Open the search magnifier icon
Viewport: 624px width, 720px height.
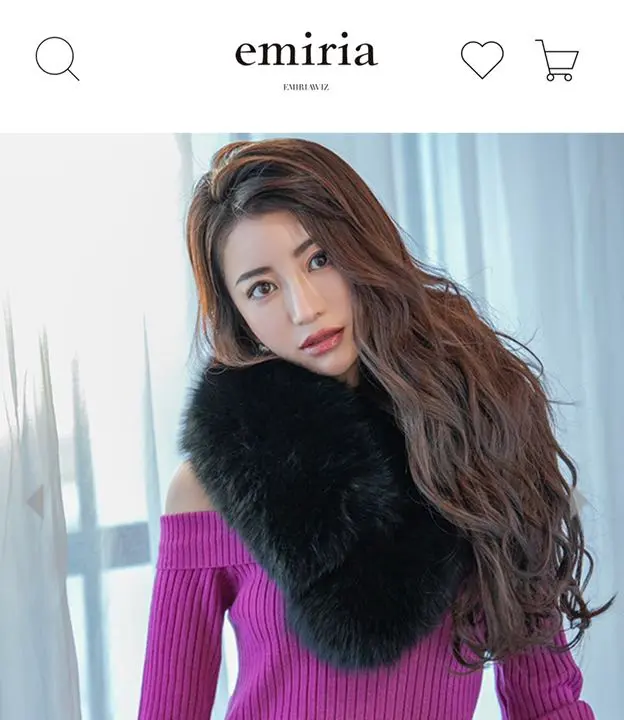tap(57, 58)
